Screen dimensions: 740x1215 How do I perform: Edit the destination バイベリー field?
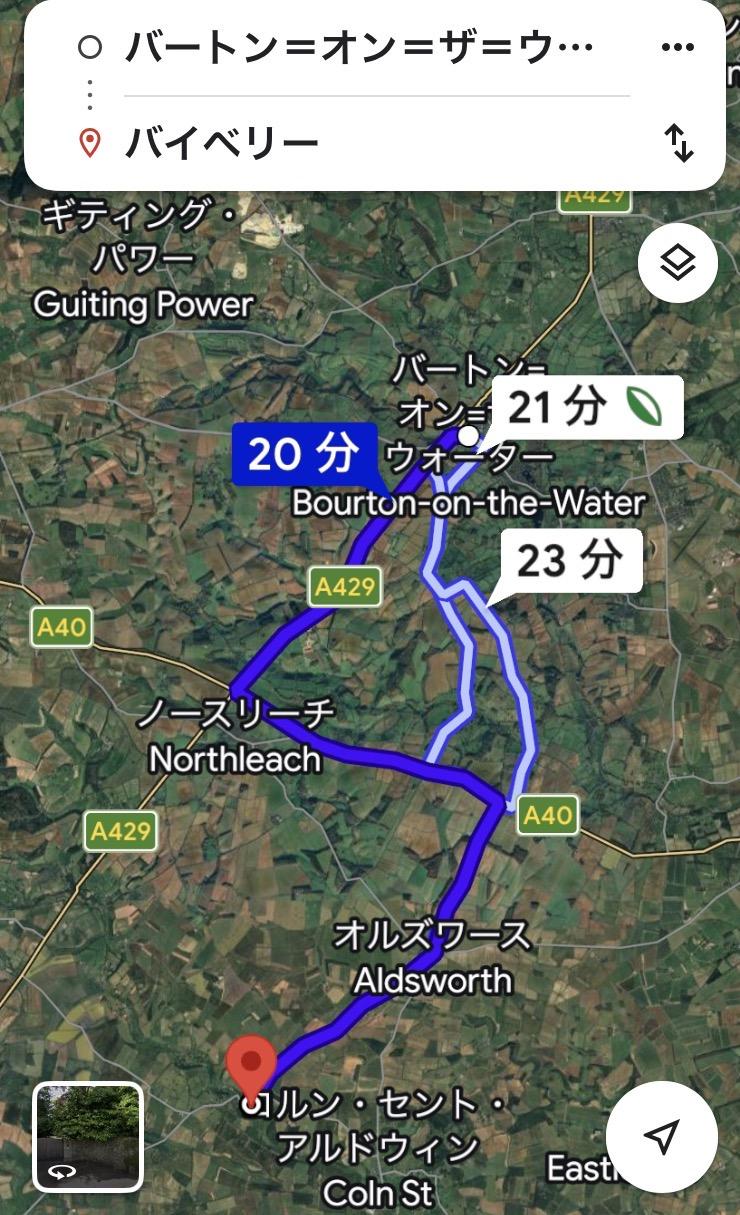pyautogui.click(x=360, y=143)
